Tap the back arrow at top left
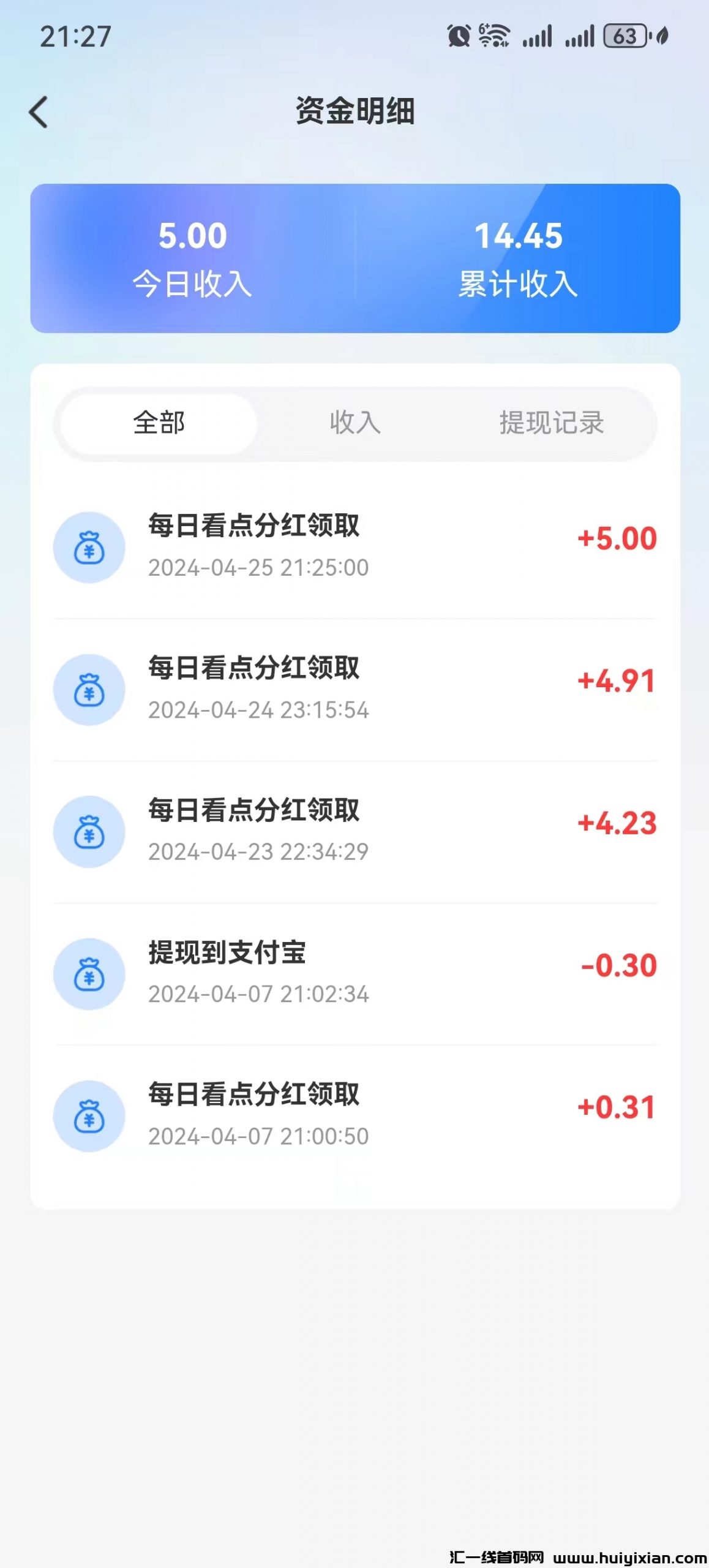This screenshot has height=1568, width=709. (x=39, y=112)
